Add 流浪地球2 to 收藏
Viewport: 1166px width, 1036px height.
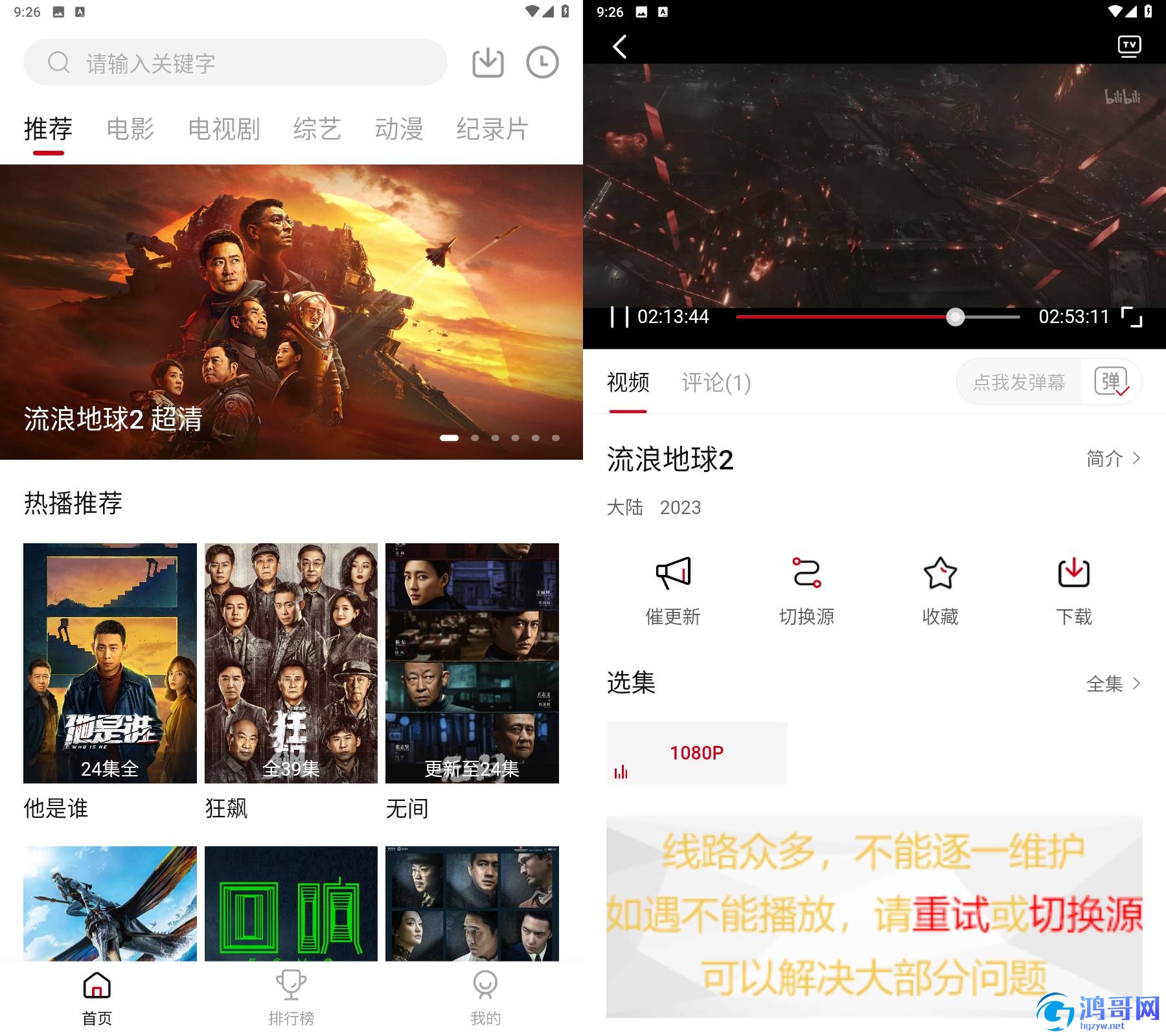pos(940,591)
